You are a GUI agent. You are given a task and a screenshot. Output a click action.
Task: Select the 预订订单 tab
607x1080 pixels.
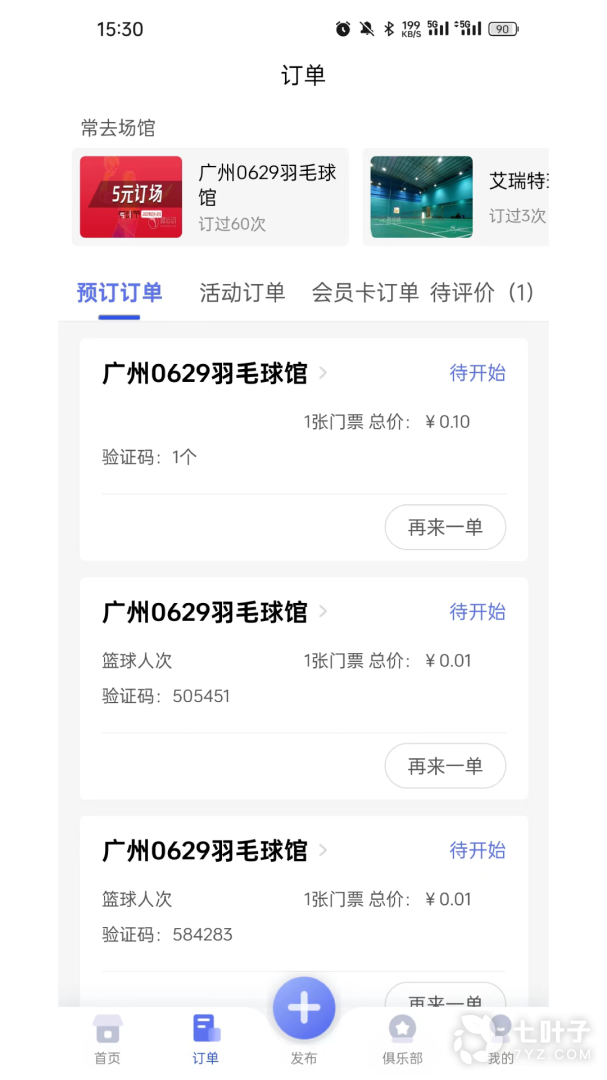click(119, 293)
